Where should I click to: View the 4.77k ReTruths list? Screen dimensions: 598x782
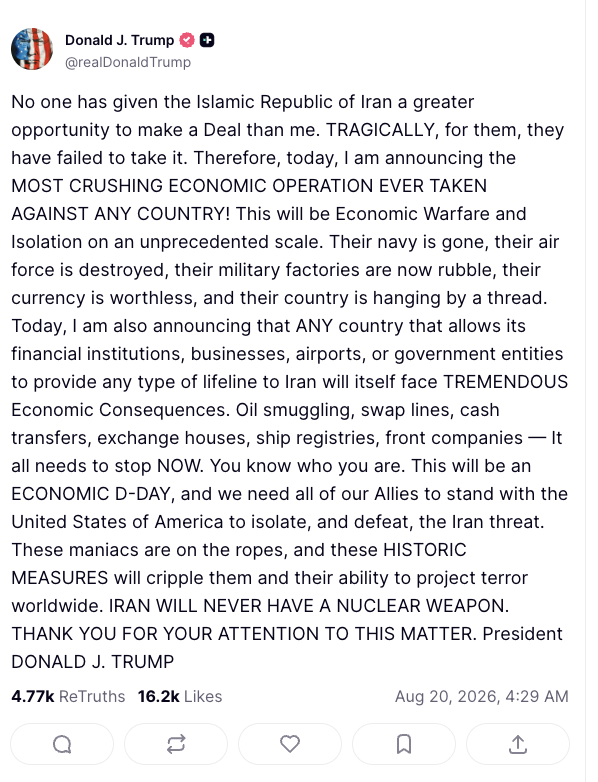[68, 696]
